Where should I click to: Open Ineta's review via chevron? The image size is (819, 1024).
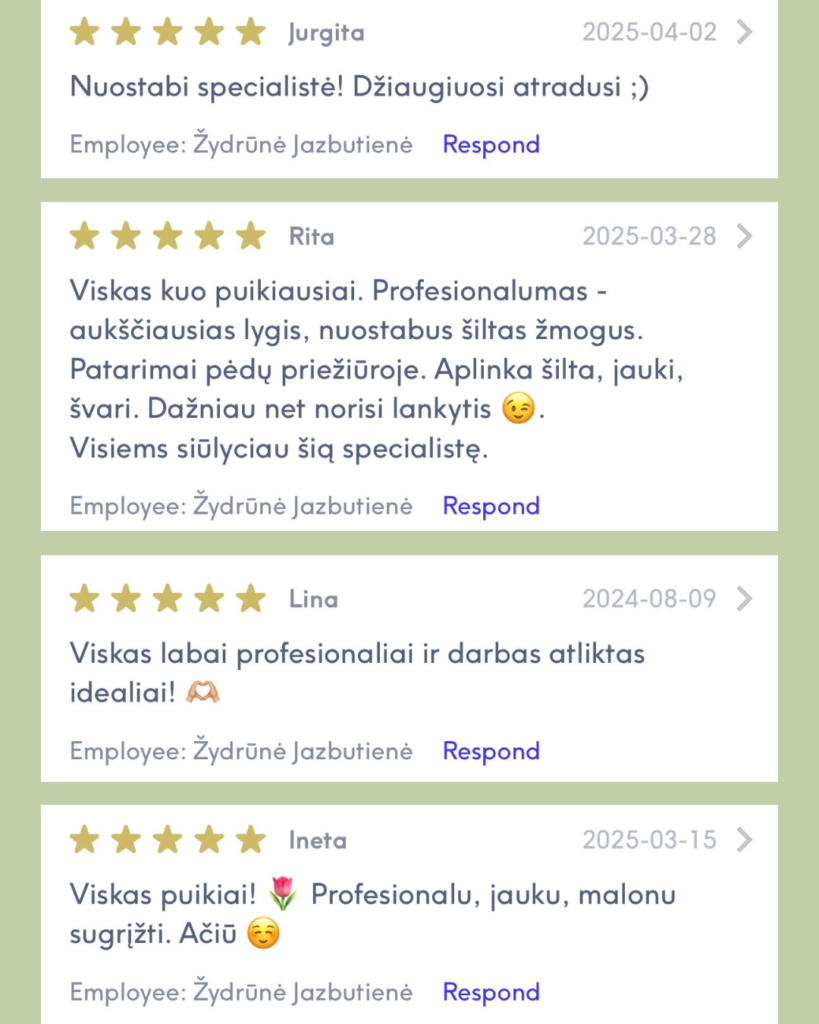pos(744,840)
